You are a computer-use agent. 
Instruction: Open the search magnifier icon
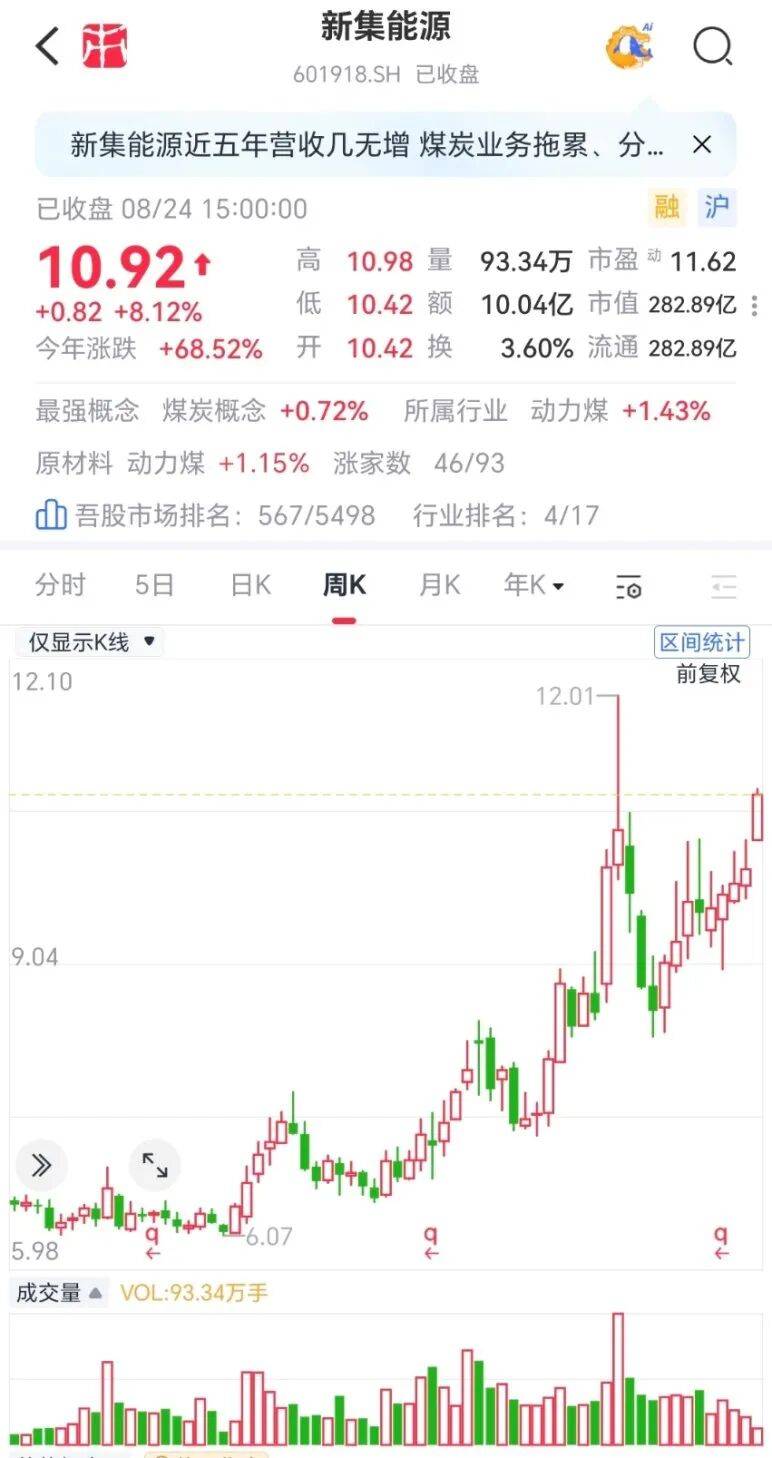tap(713, 46)
